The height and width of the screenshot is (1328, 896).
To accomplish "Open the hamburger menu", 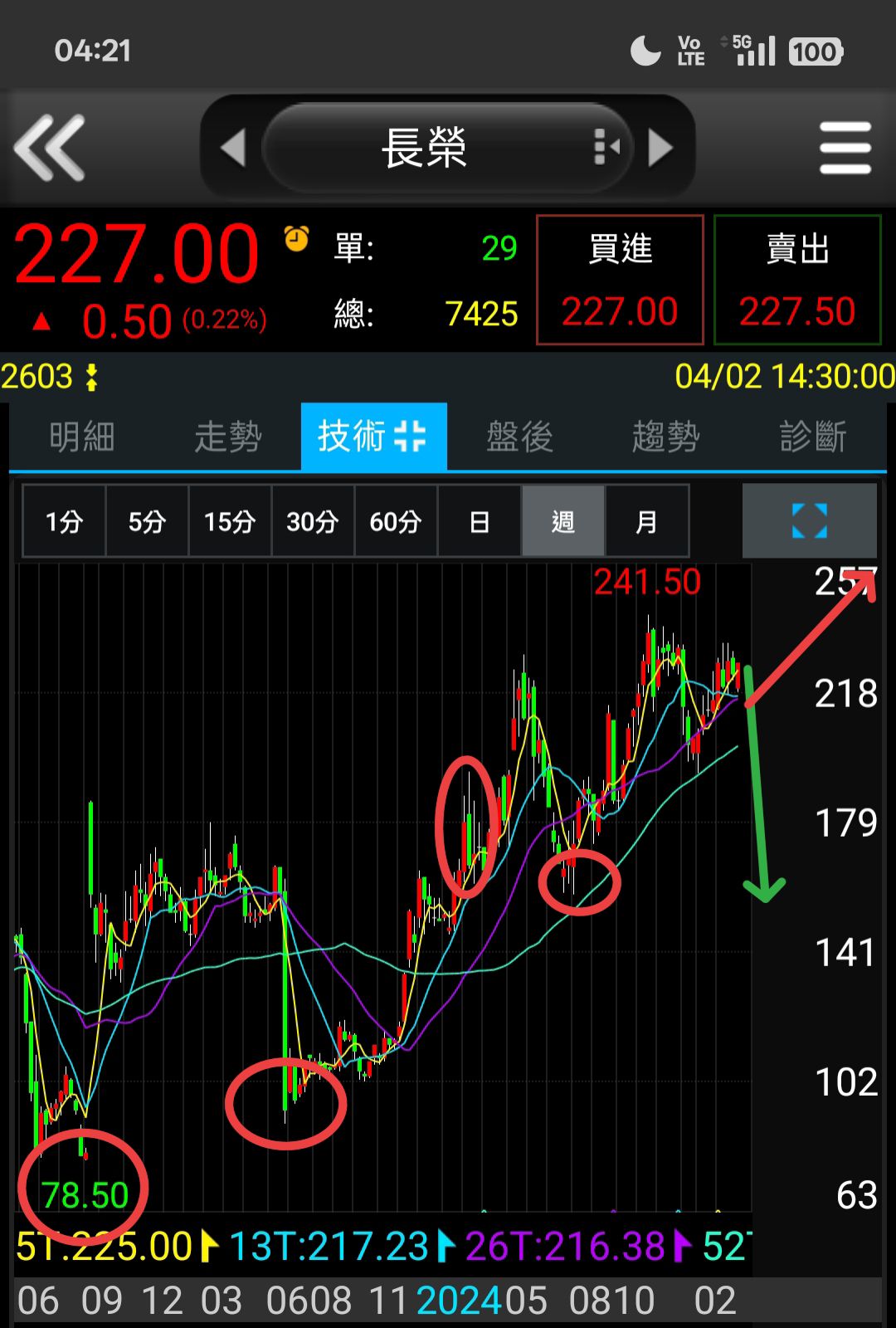I will pos(845,148).
